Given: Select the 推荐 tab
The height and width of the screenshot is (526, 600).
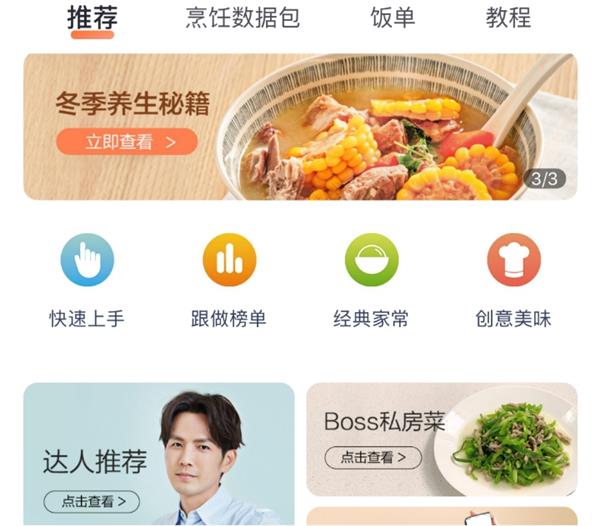Looking at the screenshot, I should 92,18.
